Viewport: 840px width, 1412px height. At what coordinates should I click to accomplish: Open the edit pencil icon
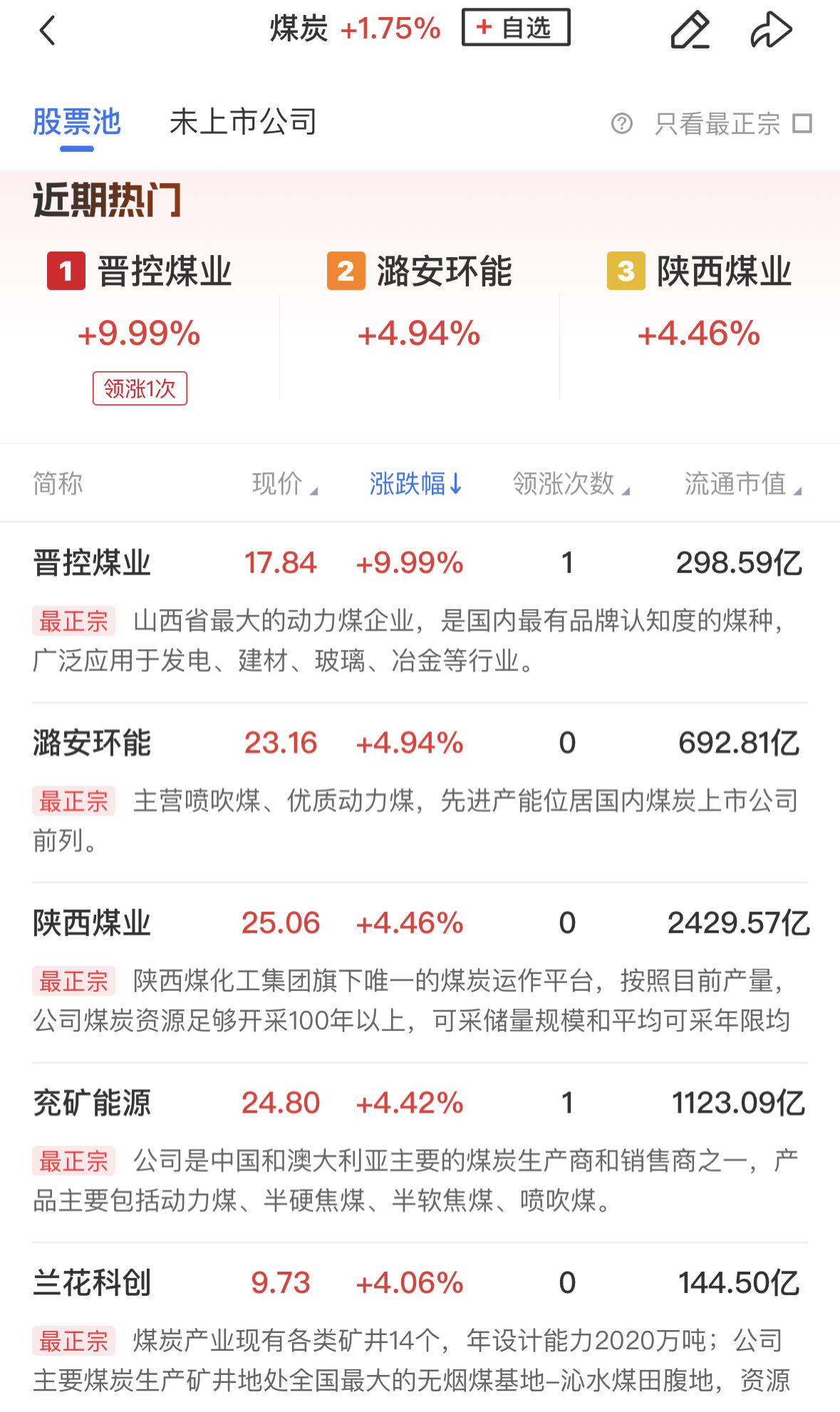[x=690, y=31]
